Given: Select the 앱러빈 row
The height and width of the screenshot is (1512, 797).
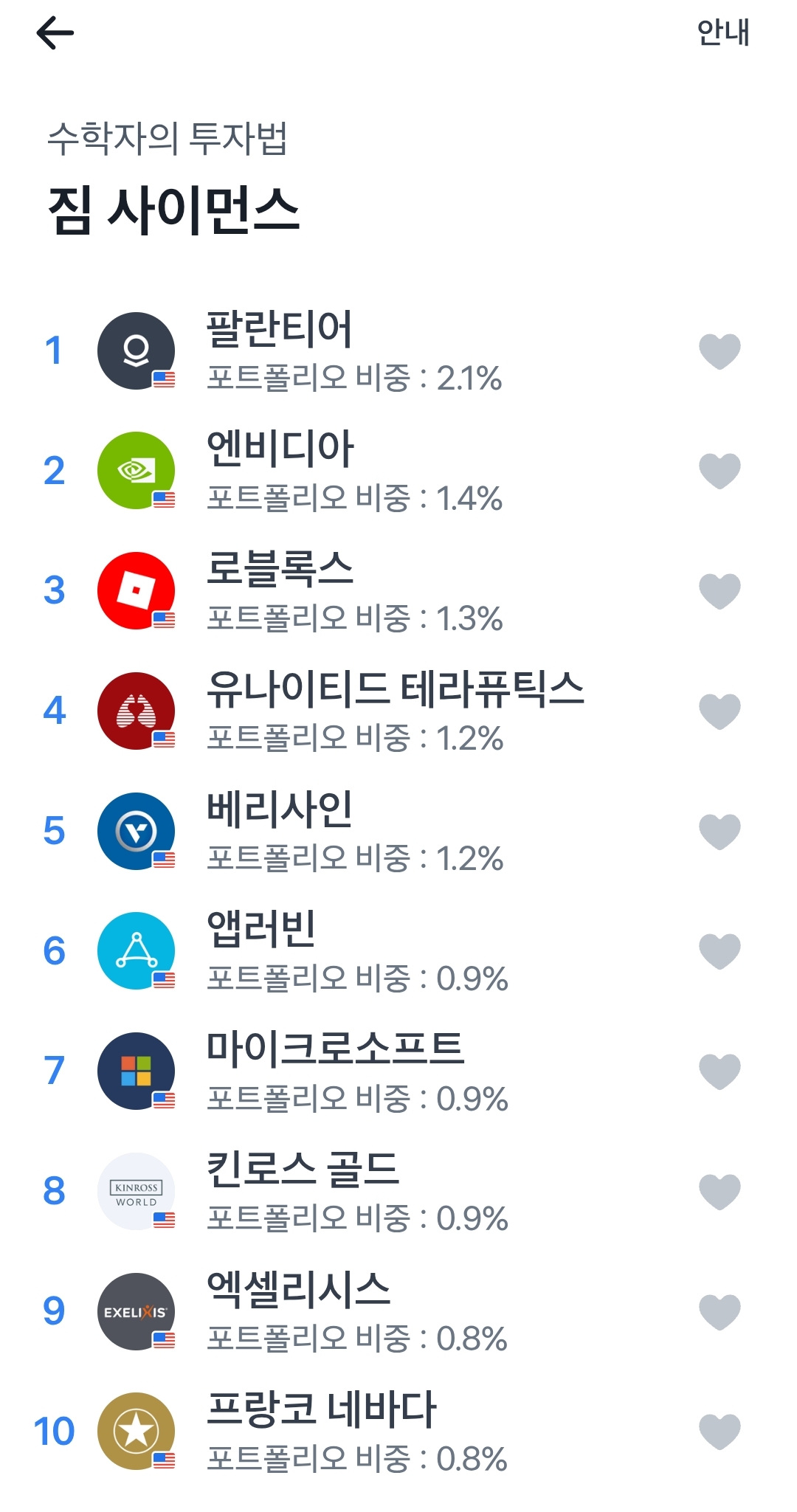Looking at the screenshot, I should [x=398, y=952].
